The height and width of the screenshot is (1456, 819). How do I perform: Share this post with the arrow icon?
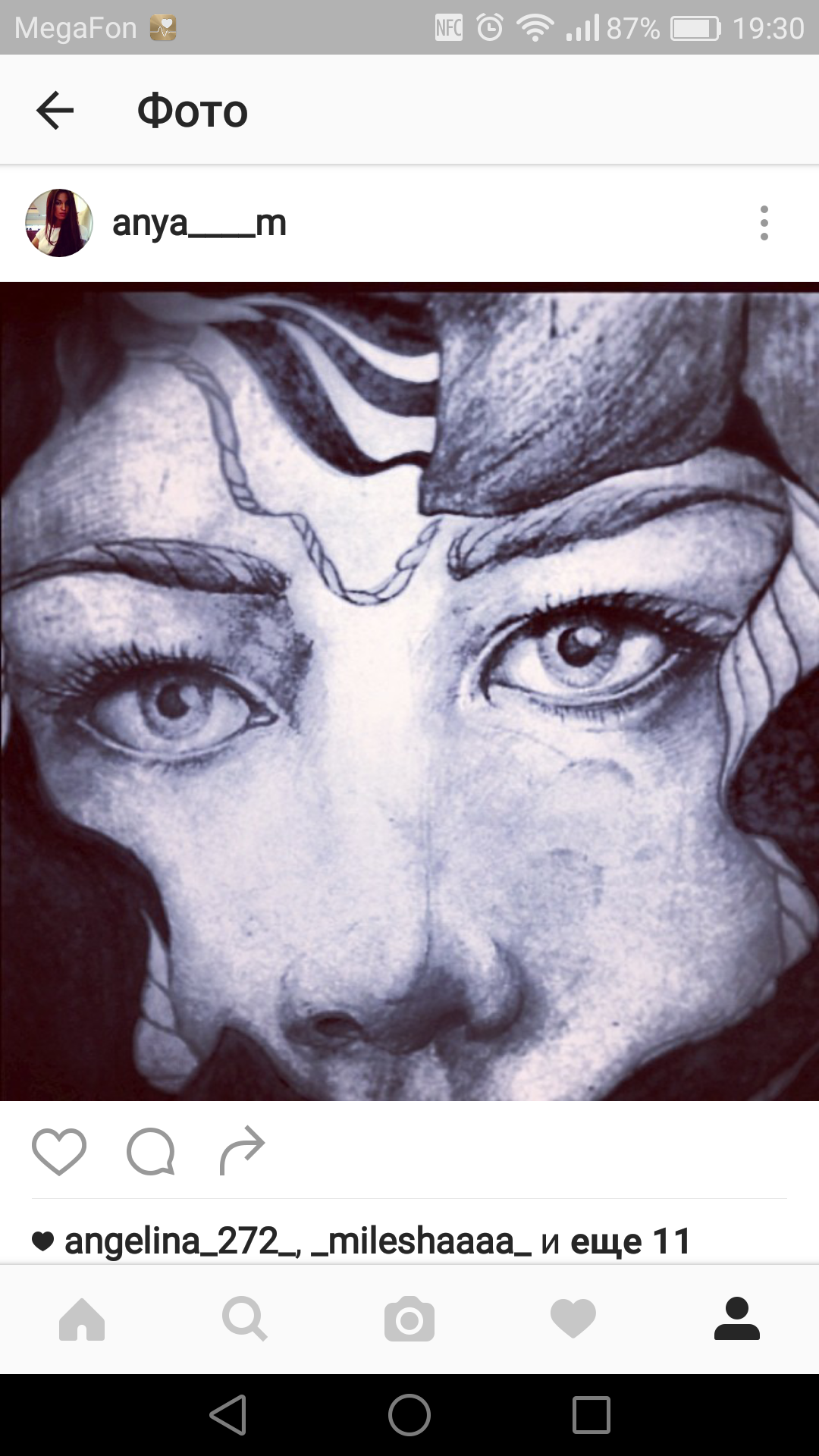[242, 1151]
